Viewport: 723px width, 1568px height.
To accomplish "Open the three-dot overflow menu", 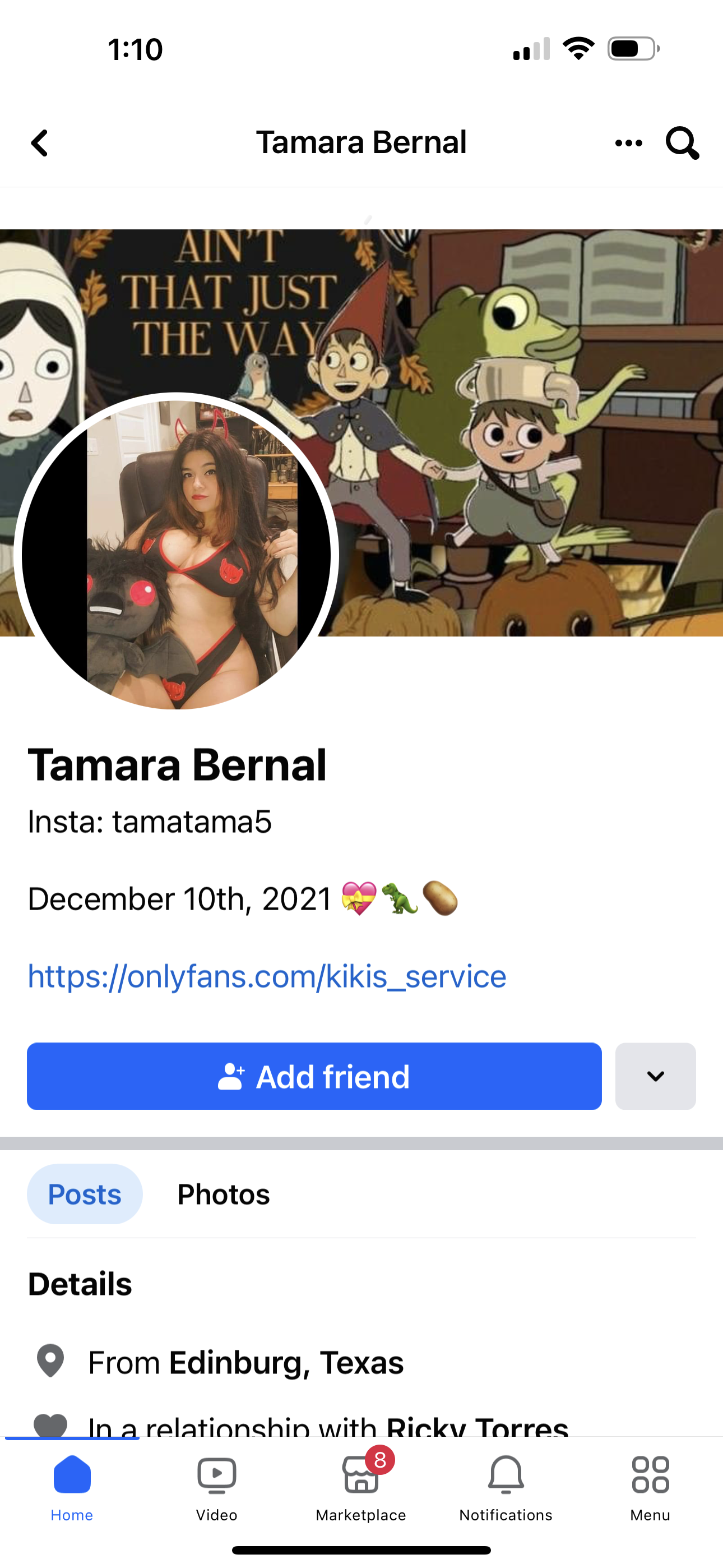I will [x=629, y=143].
